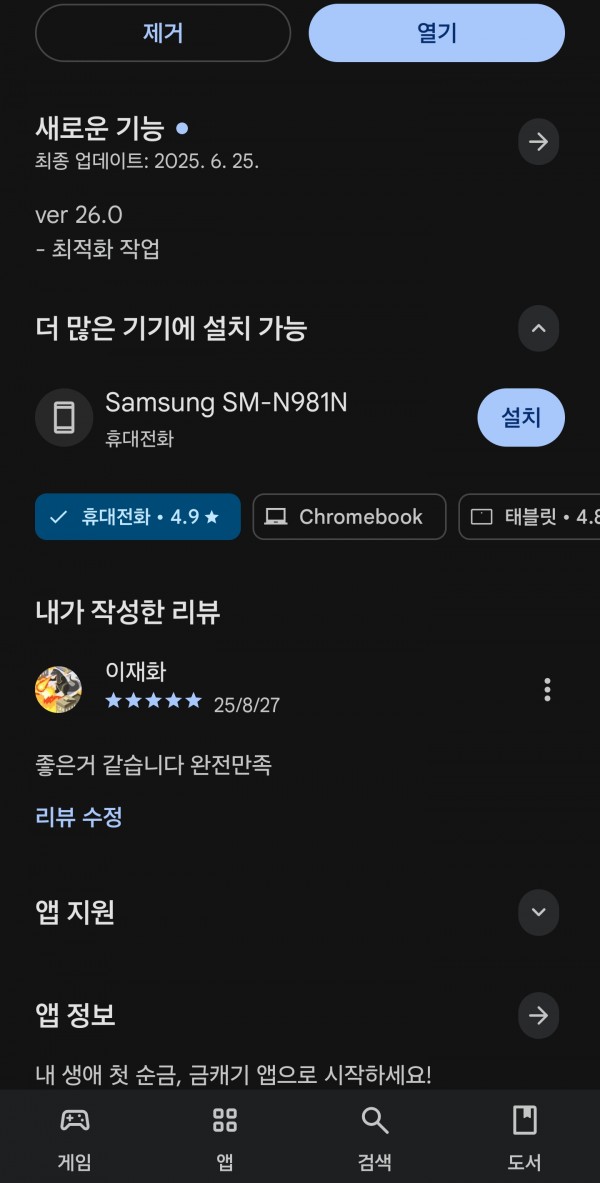The width and height of the screenshot is (600, 1183).
Task: Collapse the 더 많은 기기에 설치 가능 section
Action: [x=538, y=328]
